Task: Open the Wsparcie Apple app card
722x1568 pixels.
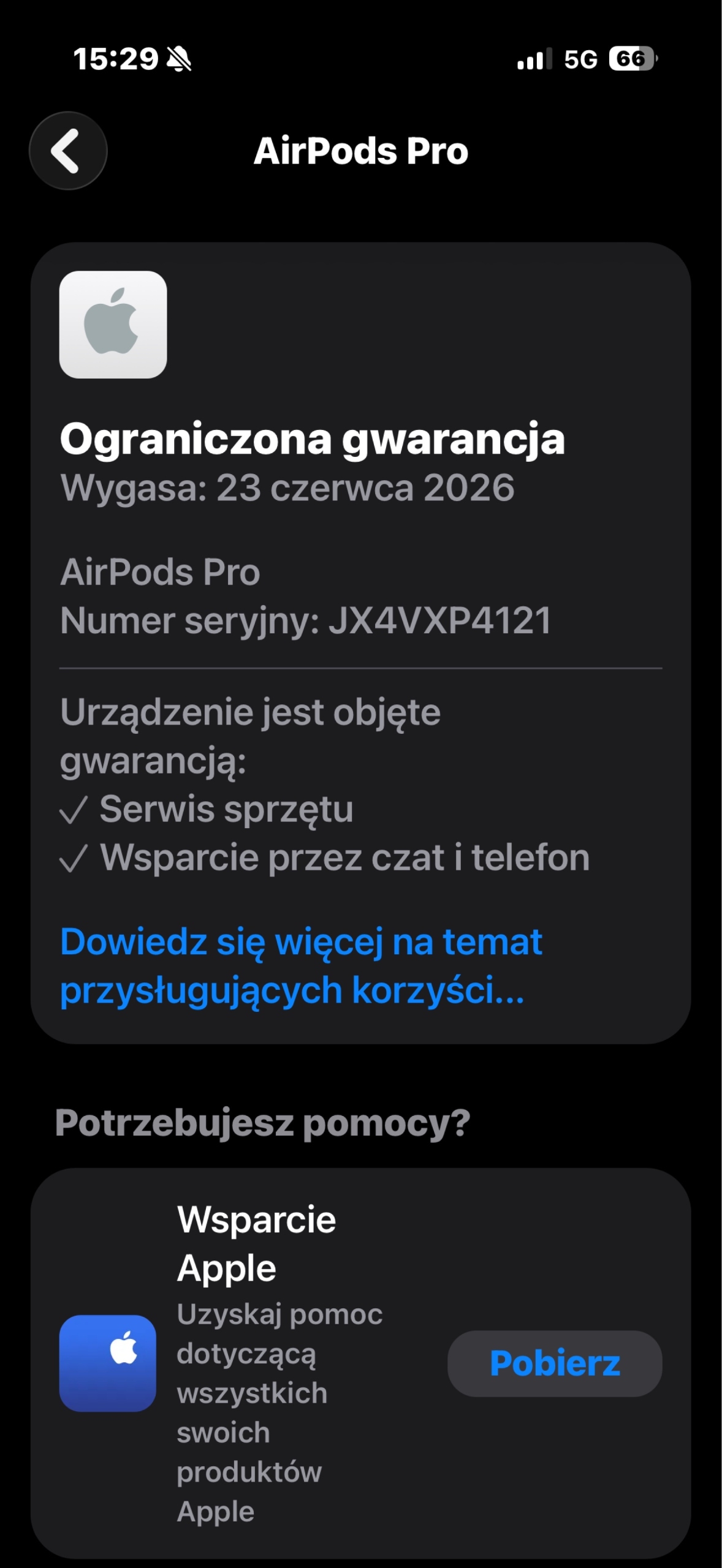Action: [257, 1243]
